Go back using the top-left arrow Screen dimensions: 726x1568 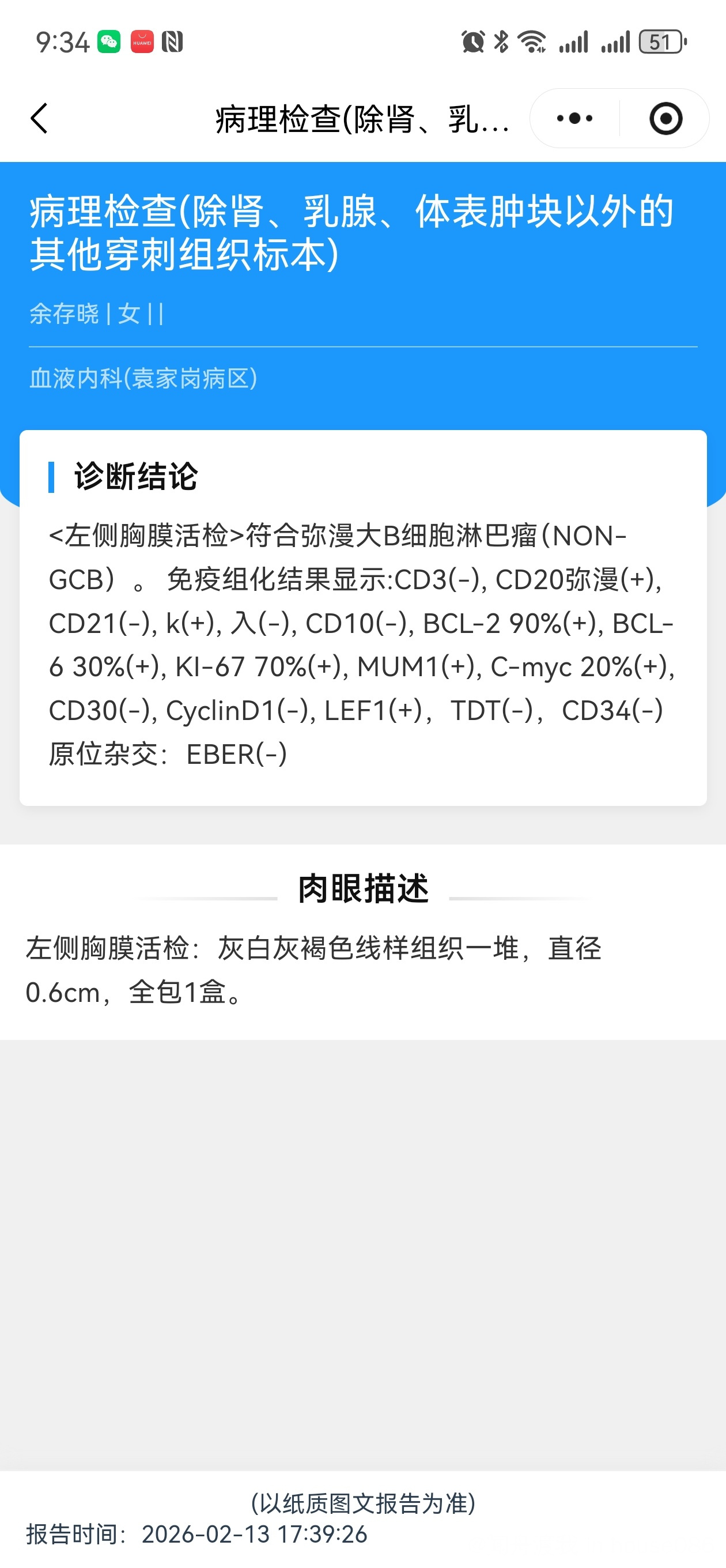tap(40, 118)
